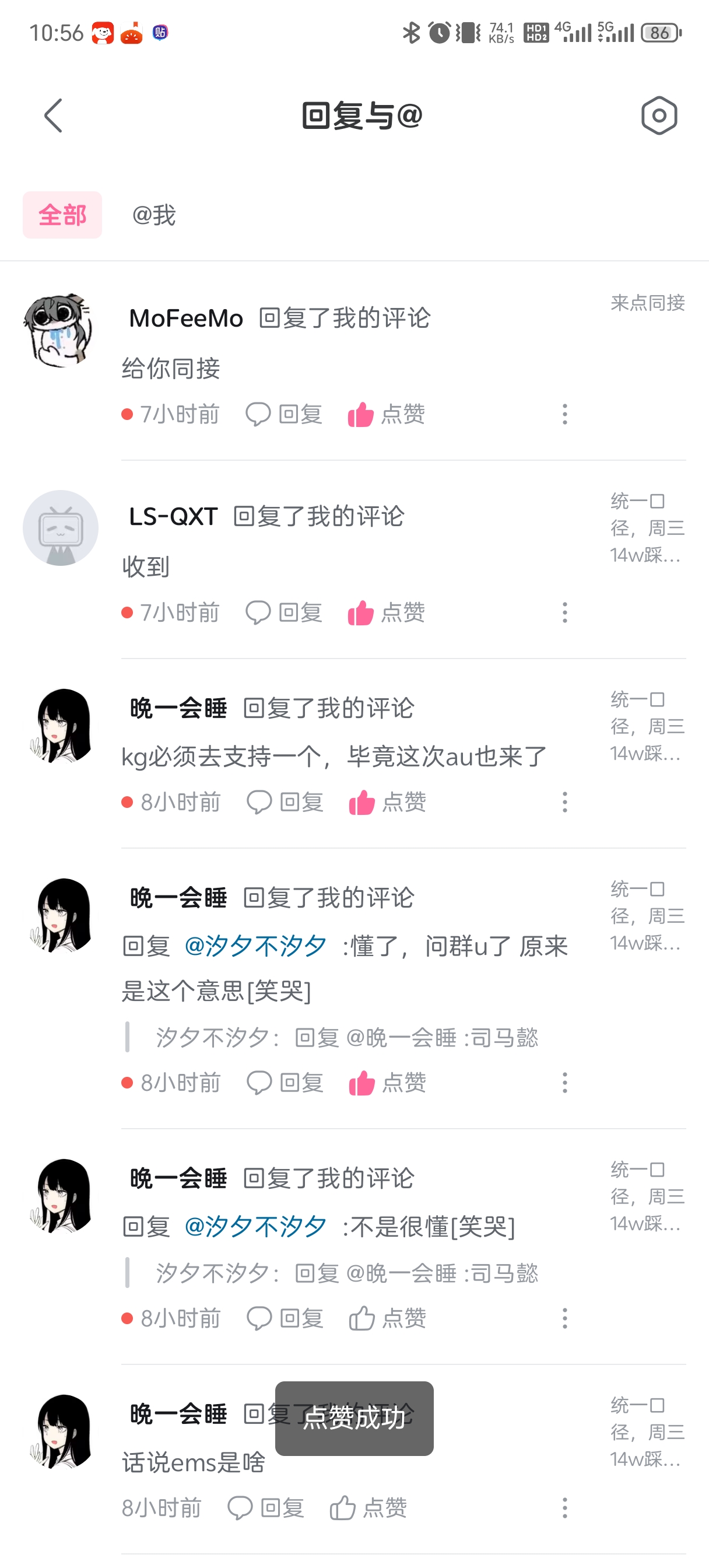
Task: Open more options on LS-QXT's 收到 comment
Action: [x=565, y=612]
